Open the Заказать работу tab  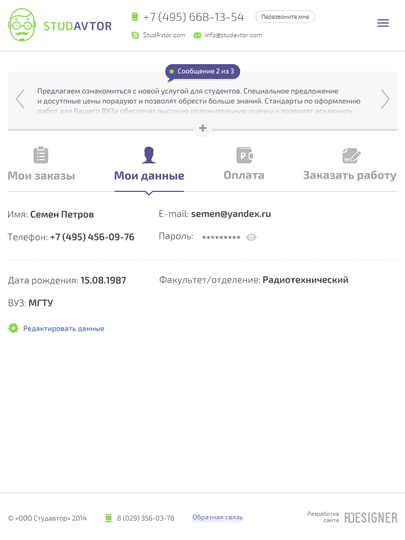point(350,164)
